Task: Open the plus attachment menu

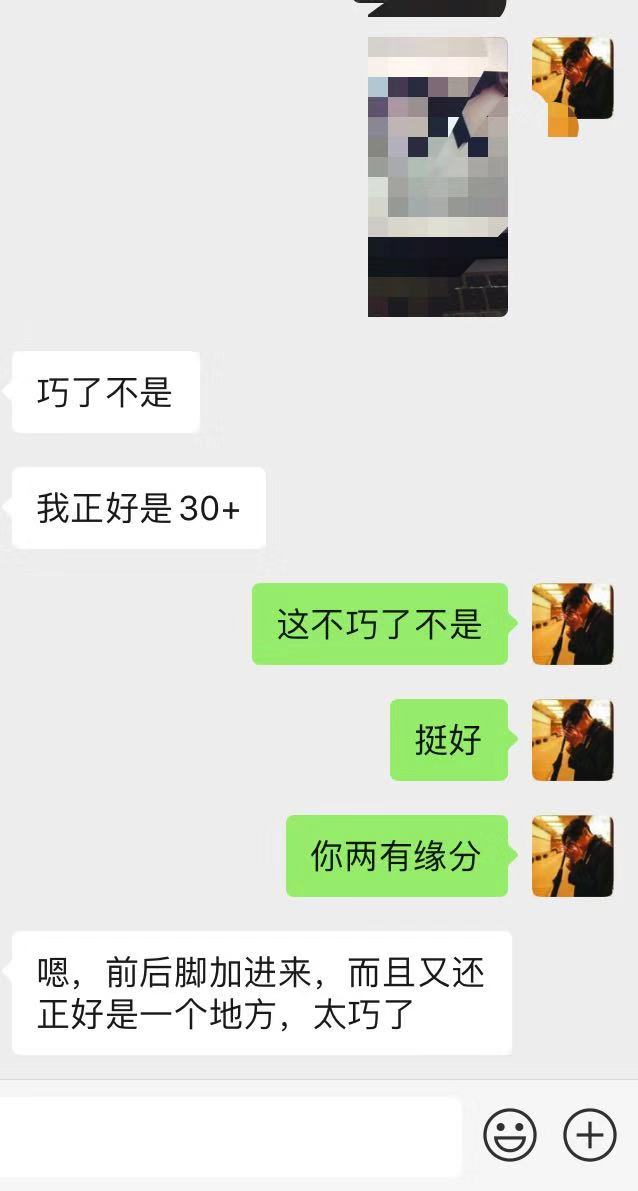Action: tap(590, 1135)
